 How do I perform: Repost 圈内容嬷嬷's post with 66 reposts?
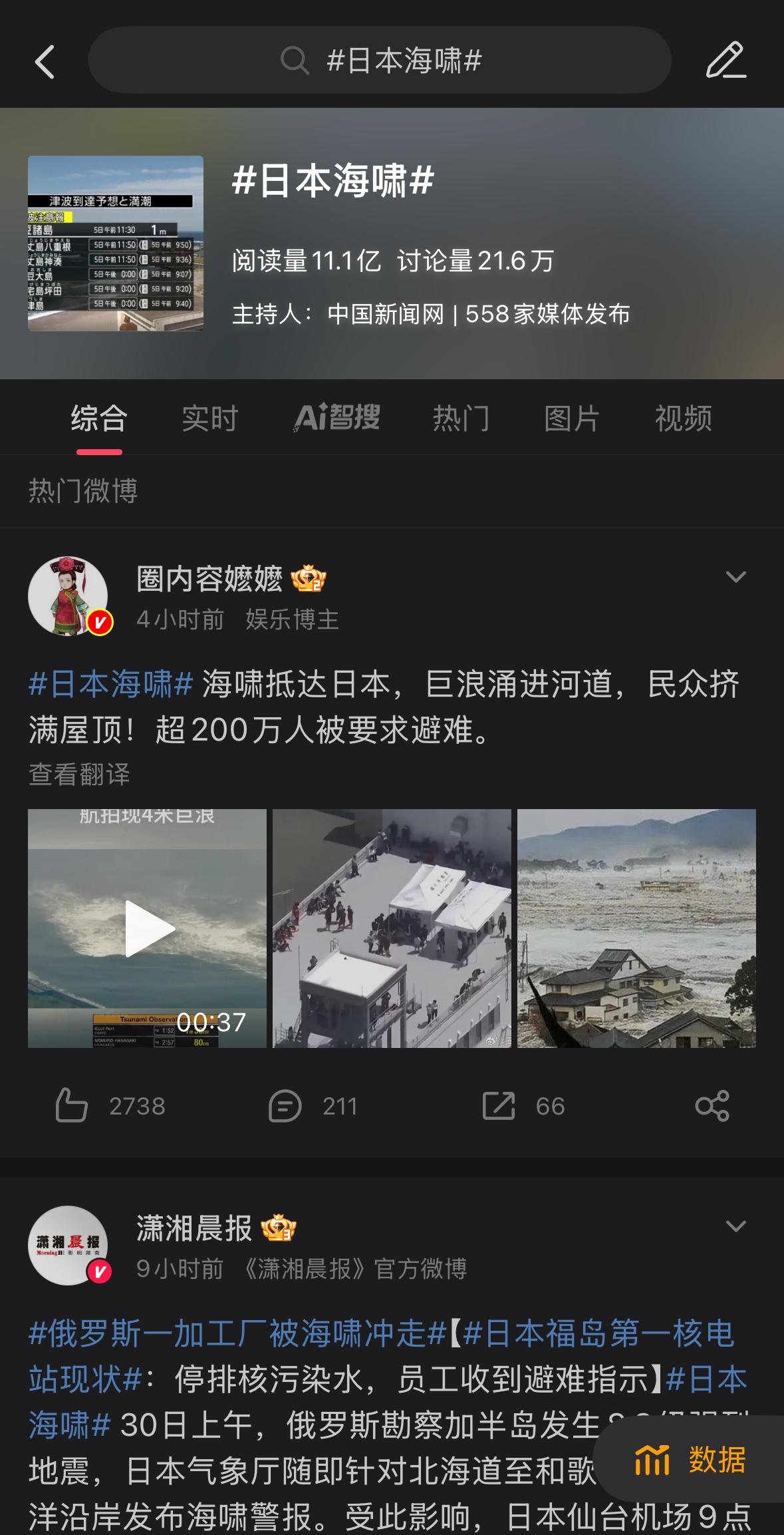(523, 1106)
